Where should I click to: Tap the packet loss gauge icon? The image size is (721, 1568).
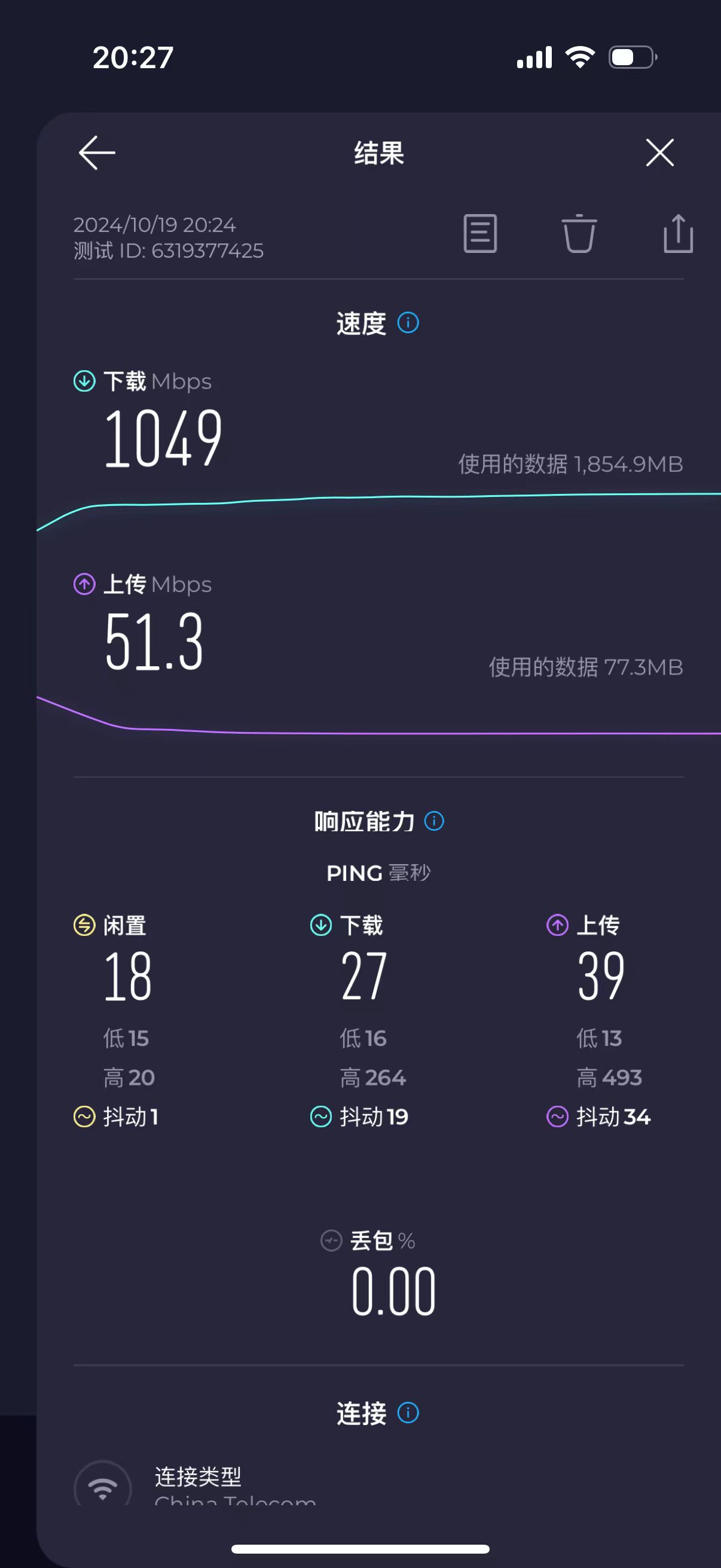331,1241
